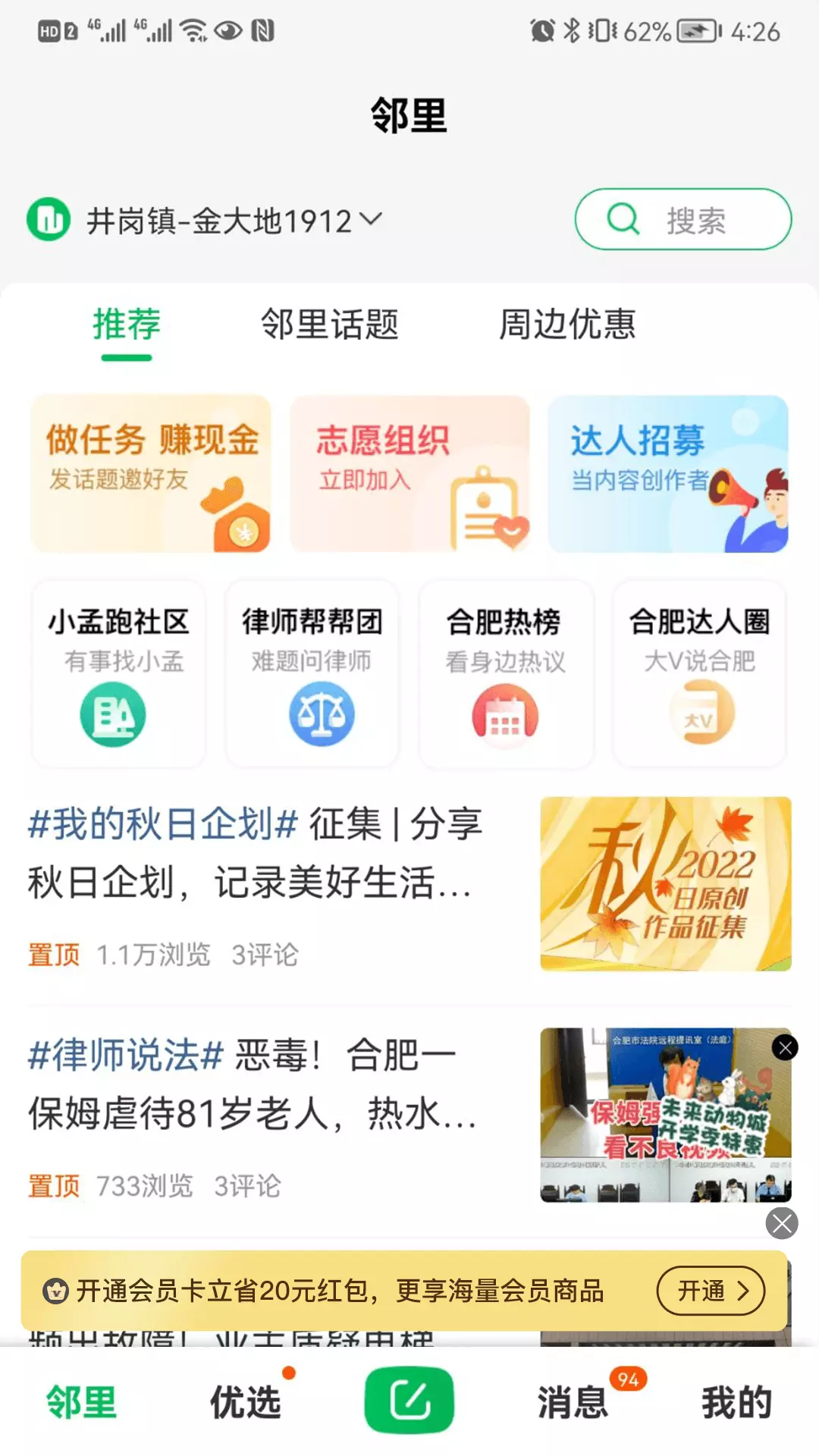This screenshot has height=1456, width=819.
Task: Open the #我的秋日企划# post
Action: tap(409, 885)
